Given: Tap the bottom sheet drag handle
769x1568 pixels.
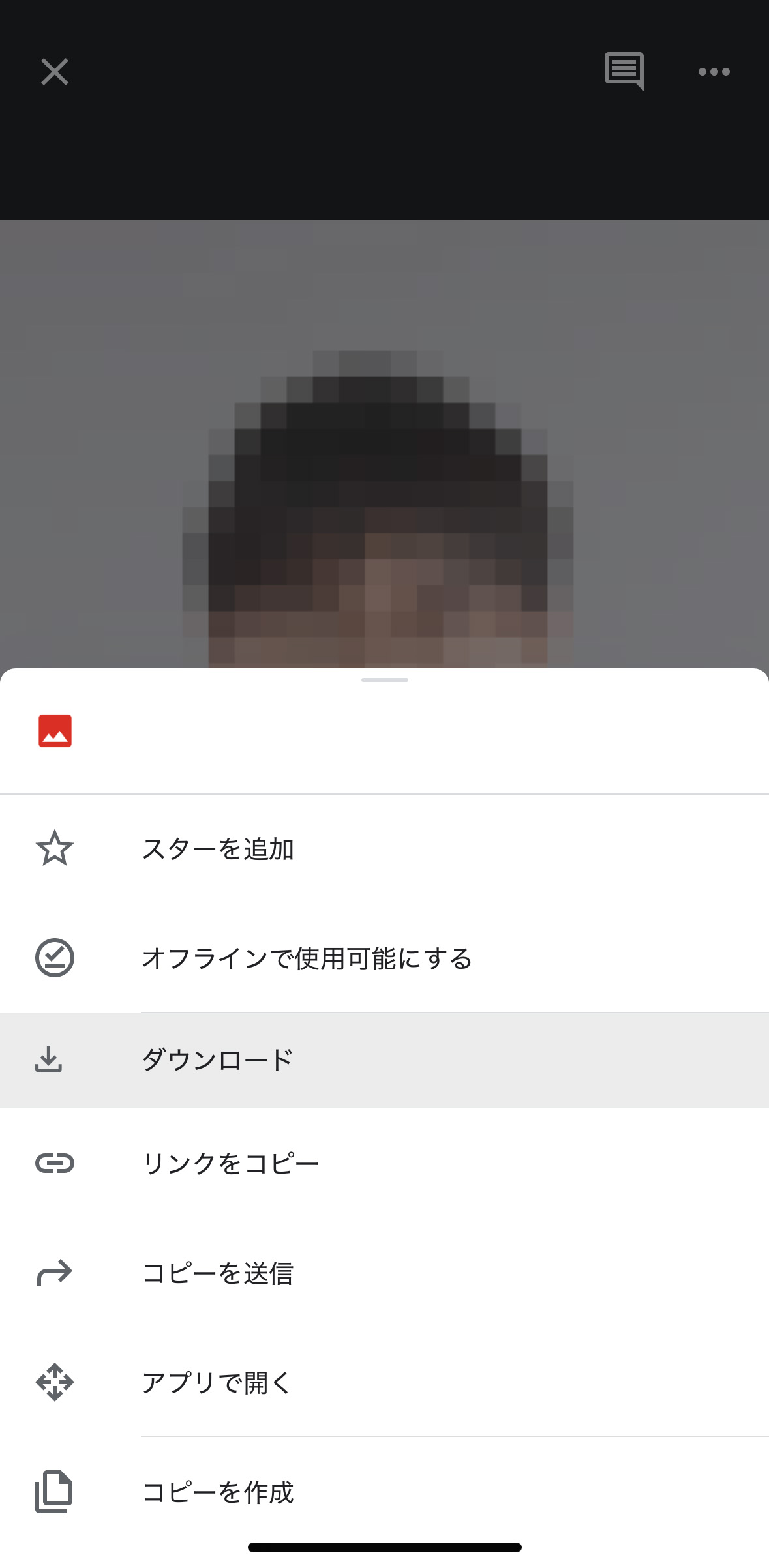Looking at the screenshot, I should click(x=385, y=680).
